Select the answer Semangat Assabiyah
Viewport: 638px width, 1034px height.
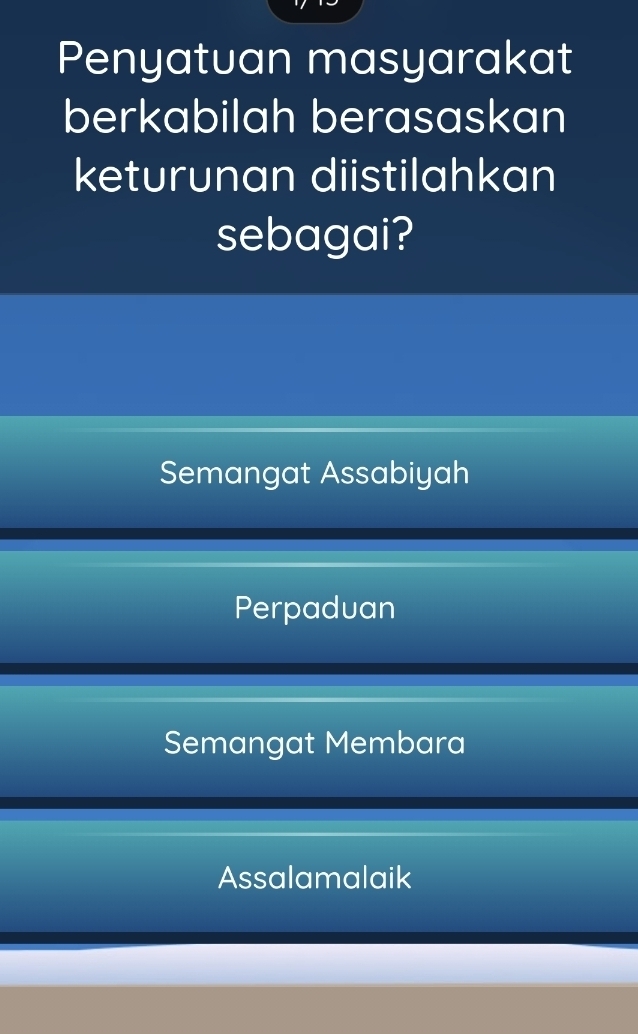315,472
